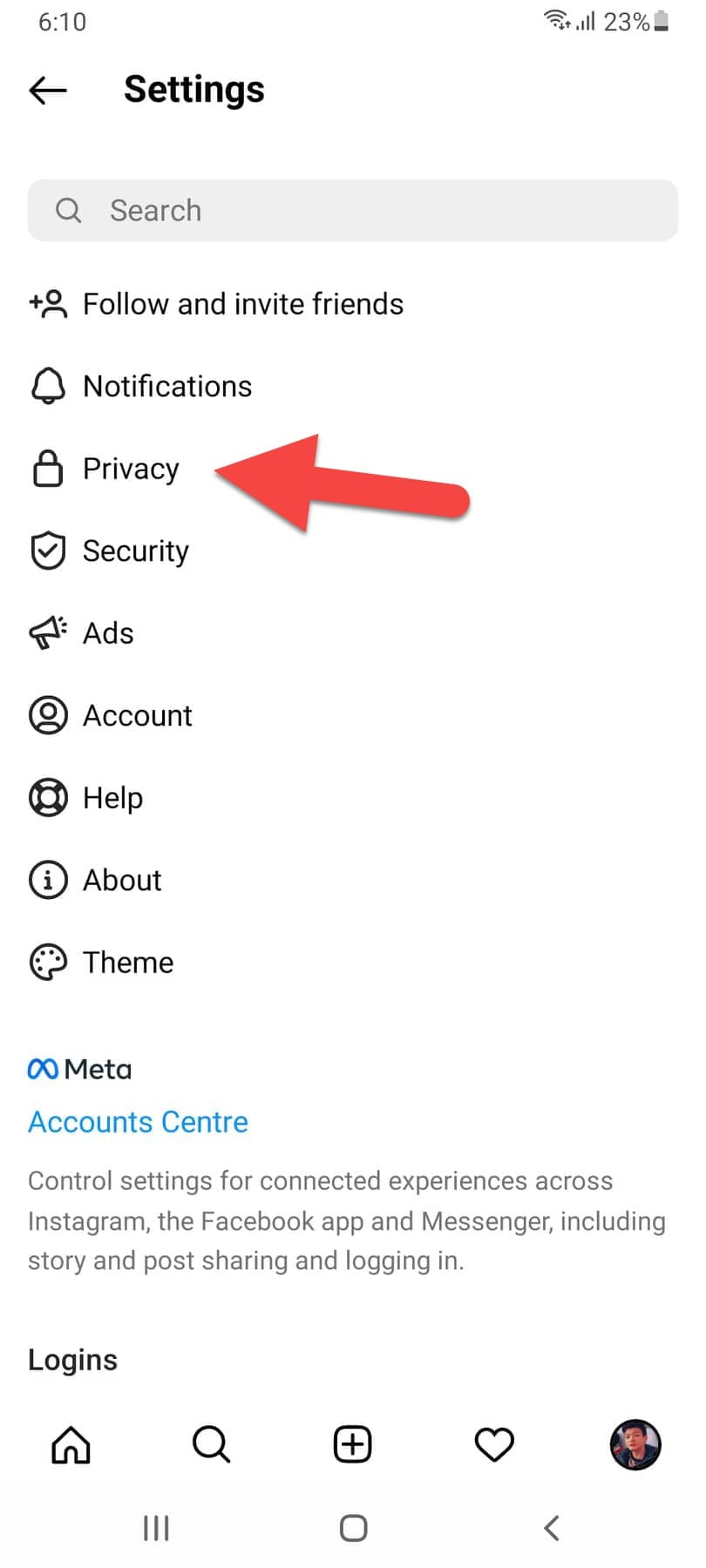Open the About section
The image size is (706, 1568).
click(x=122, y=880)
